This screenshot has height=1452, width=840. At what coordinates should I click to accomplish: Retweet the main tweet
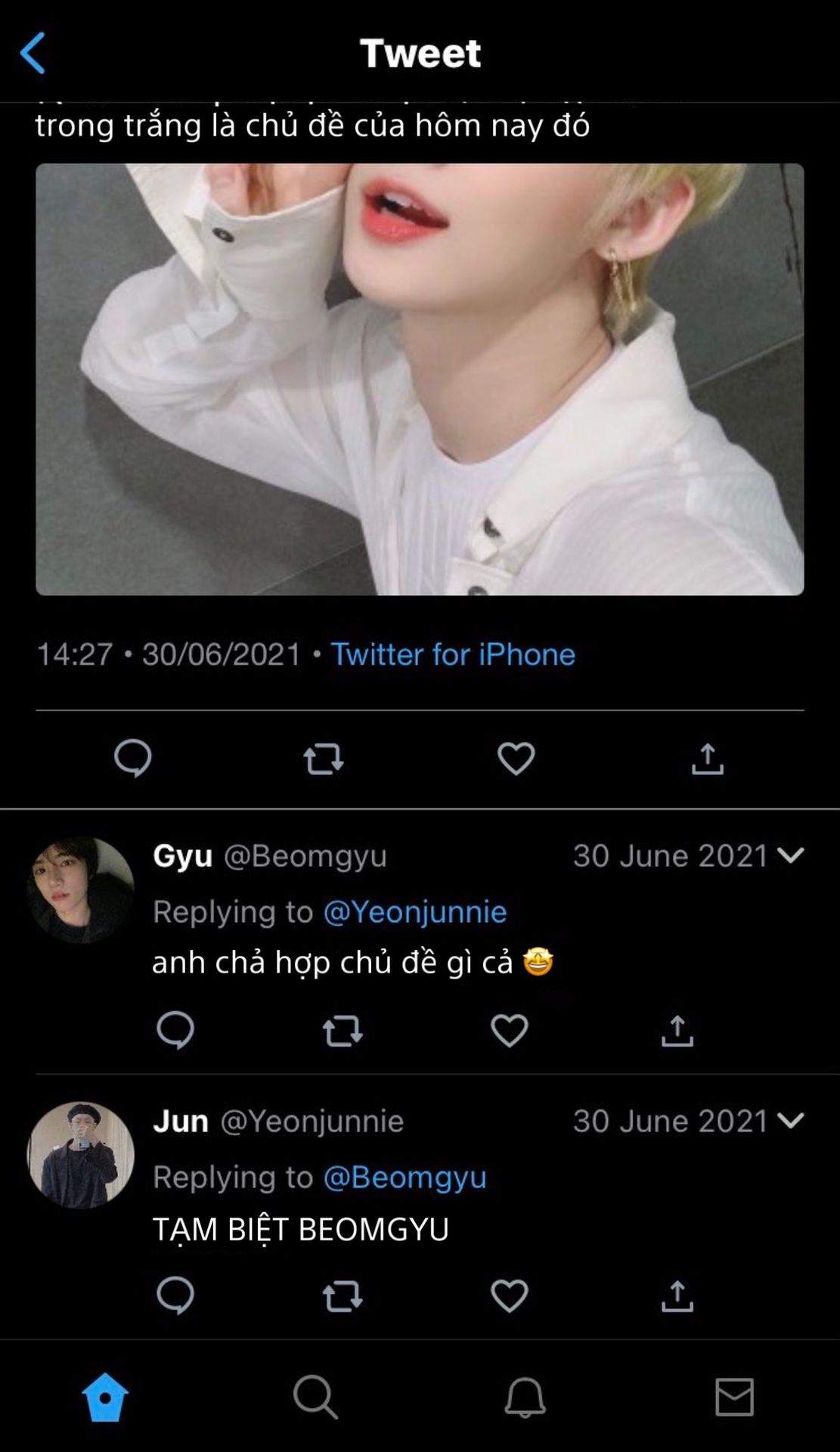pyautogui.click(x=324, y=759)
